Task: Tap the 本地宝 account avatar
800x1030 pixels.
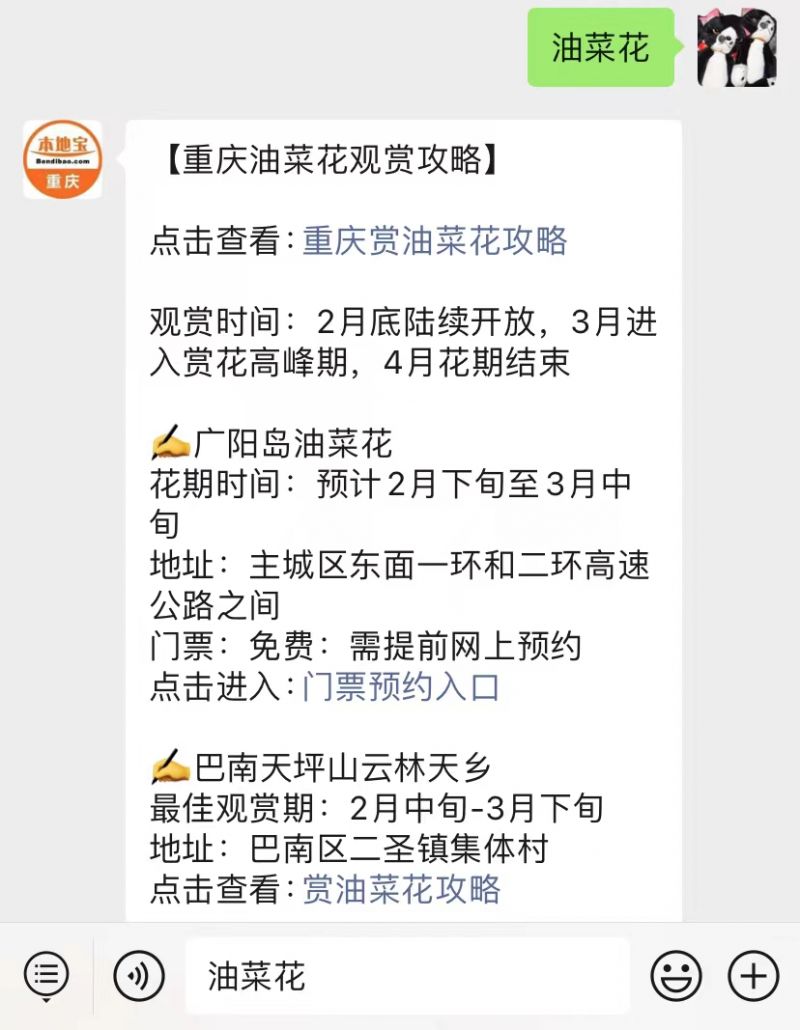Action: (x=62, y=159)
